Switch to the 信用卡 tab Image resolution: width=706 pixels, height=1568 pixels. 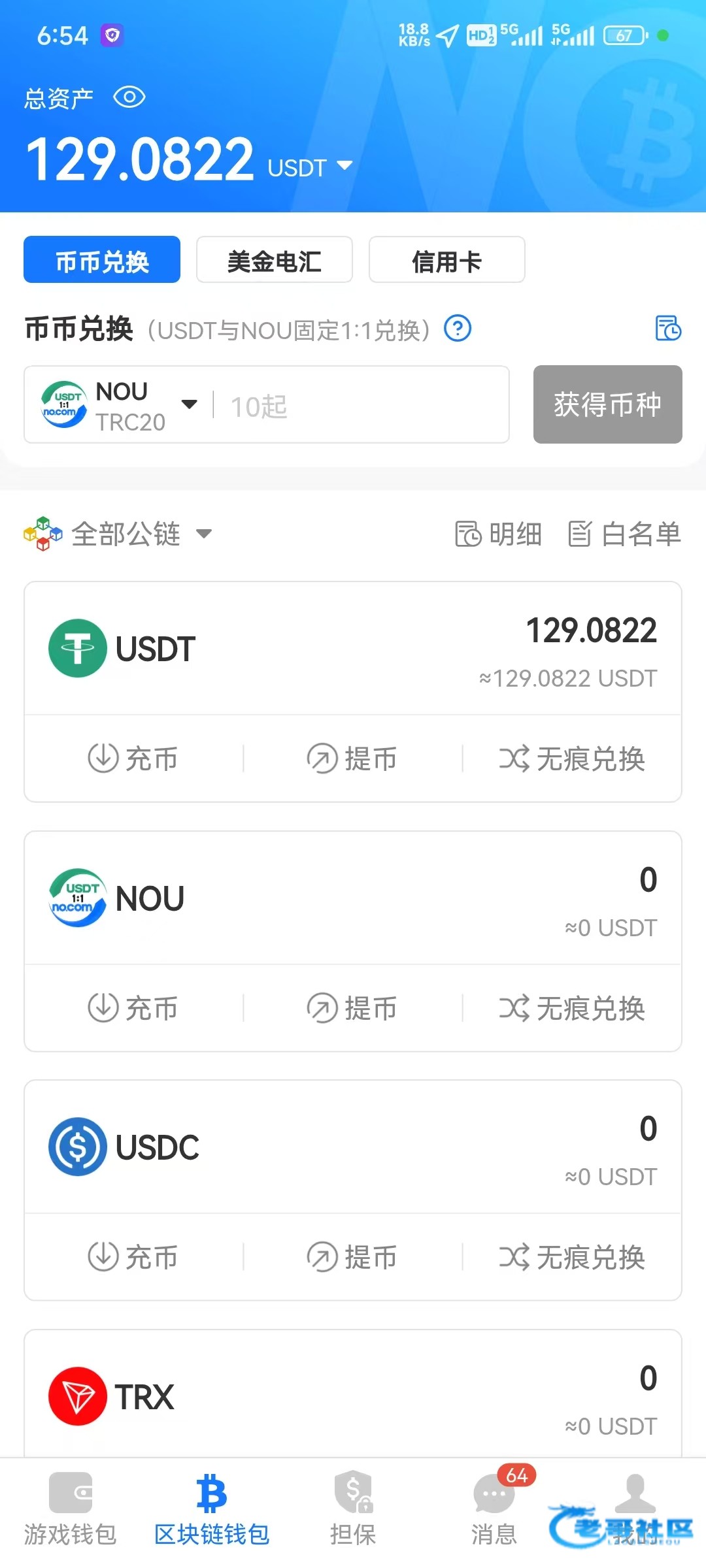[447, 260]
